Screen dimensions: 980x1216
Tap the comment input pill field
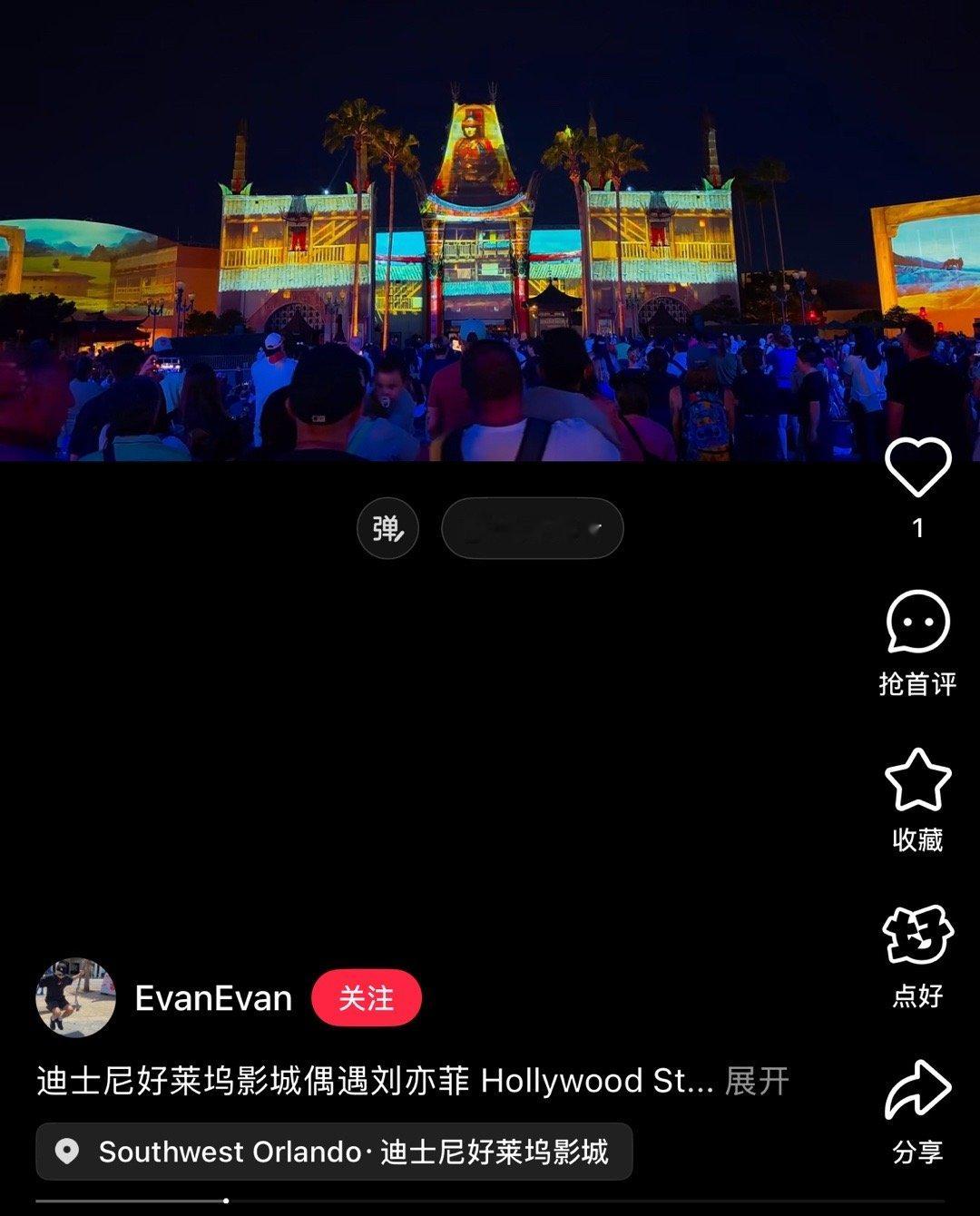[532, 527]
